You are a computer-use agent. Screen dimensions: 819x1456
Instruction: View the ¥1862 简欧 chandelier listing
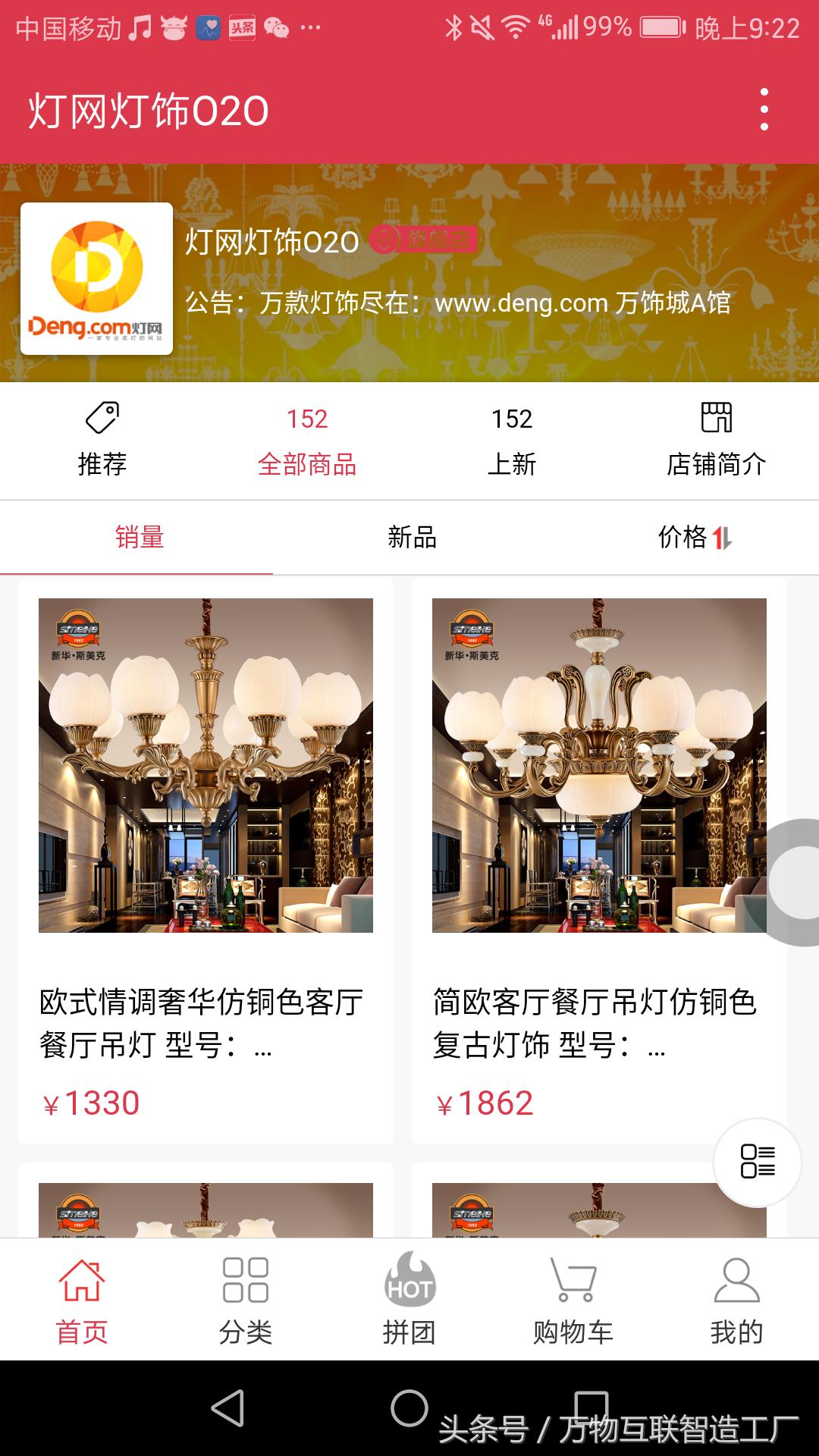598,766
